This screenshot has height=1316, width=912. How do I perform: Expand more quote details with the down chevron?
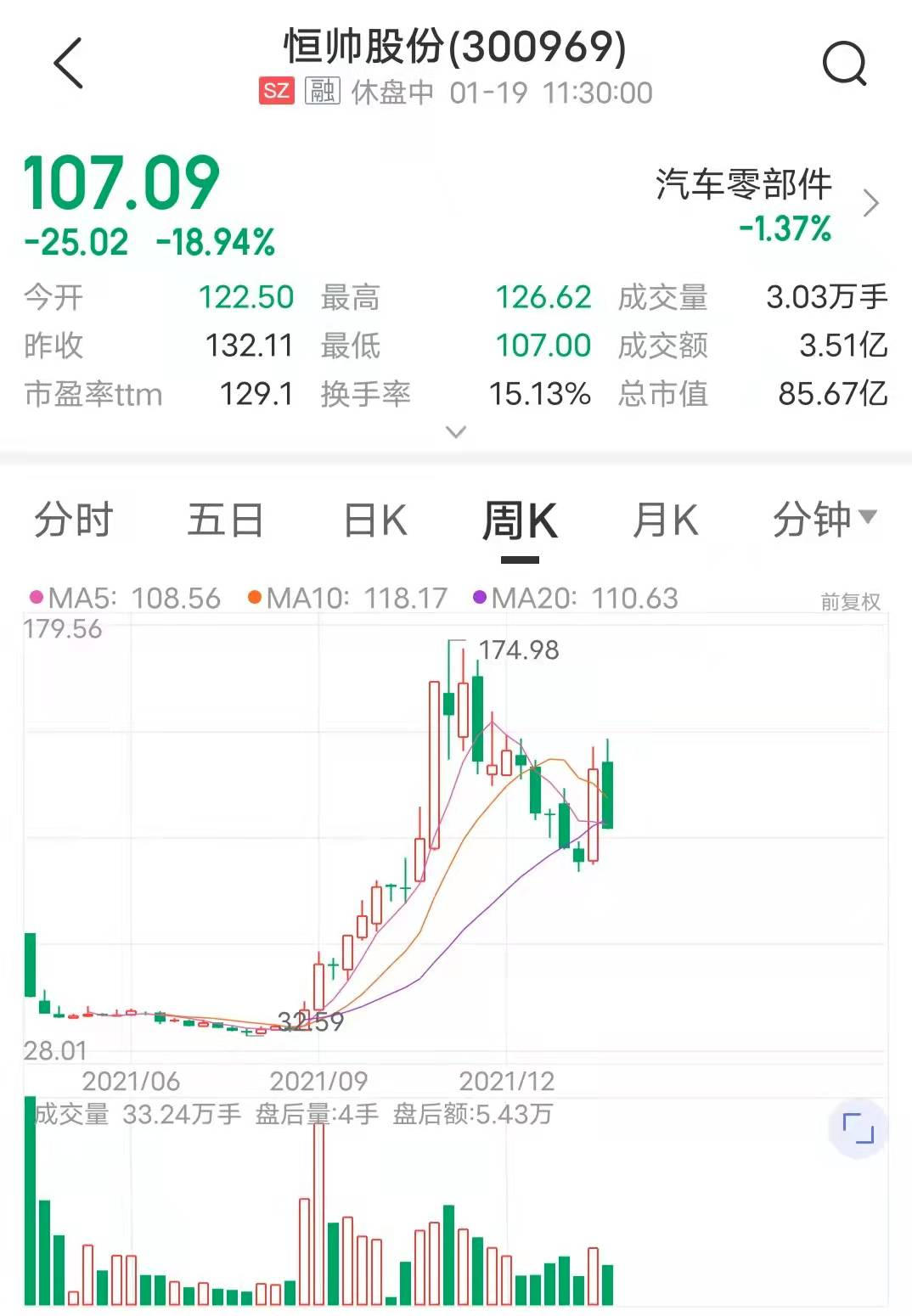[x=456, y=432]
